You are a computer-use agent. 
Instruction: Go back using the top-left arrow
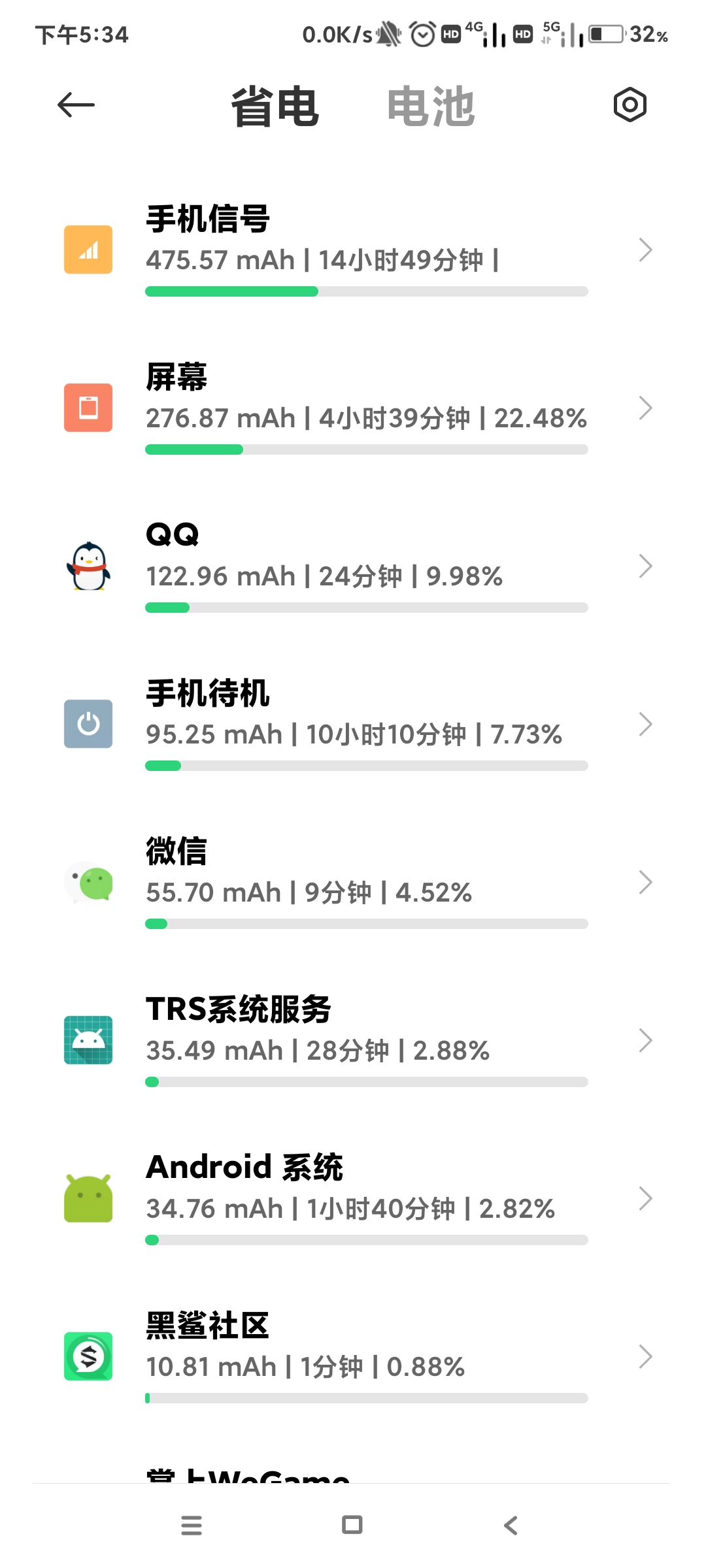pyautogui.click(x=76, y=105)
